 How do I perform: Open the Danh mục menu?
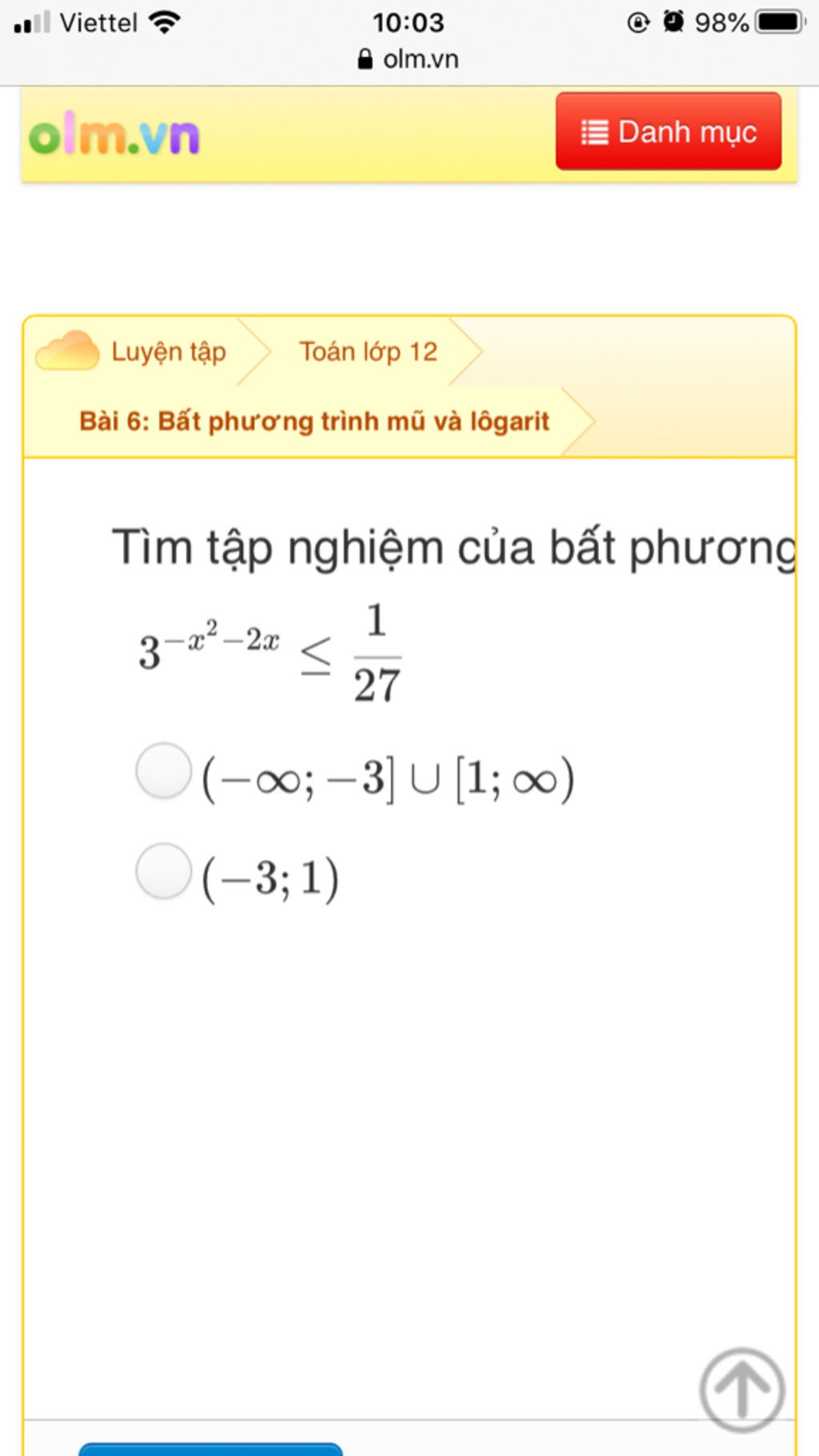pyautogui.click(x=668, y=131)
